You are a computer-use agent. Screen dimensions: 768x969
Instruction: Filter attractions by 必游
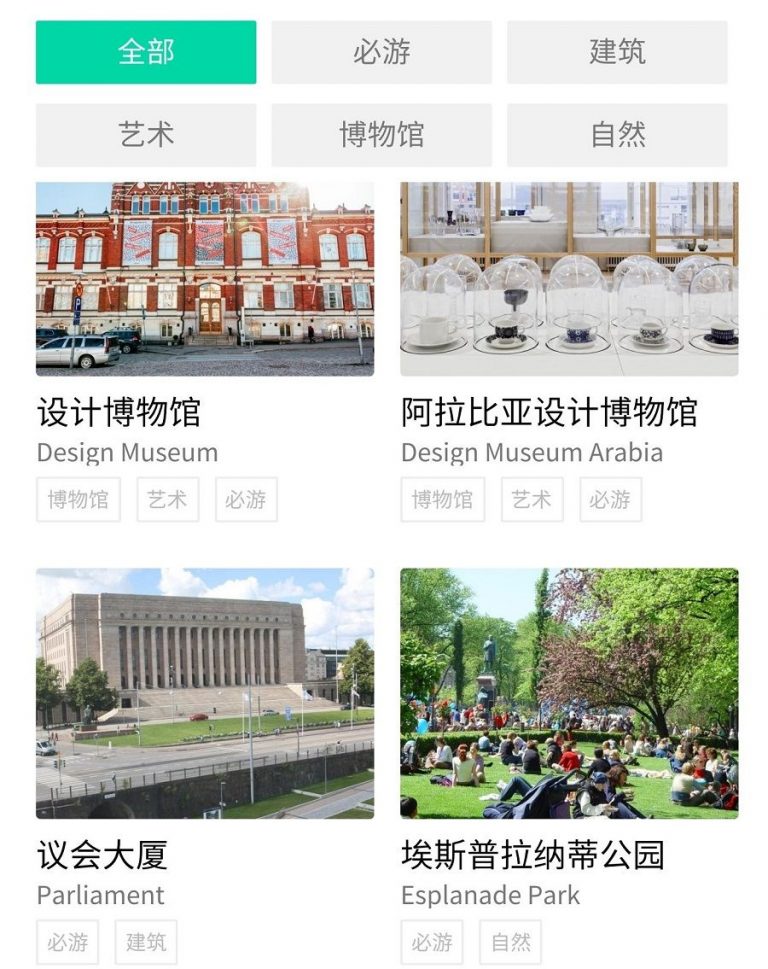tap(381, 52)
